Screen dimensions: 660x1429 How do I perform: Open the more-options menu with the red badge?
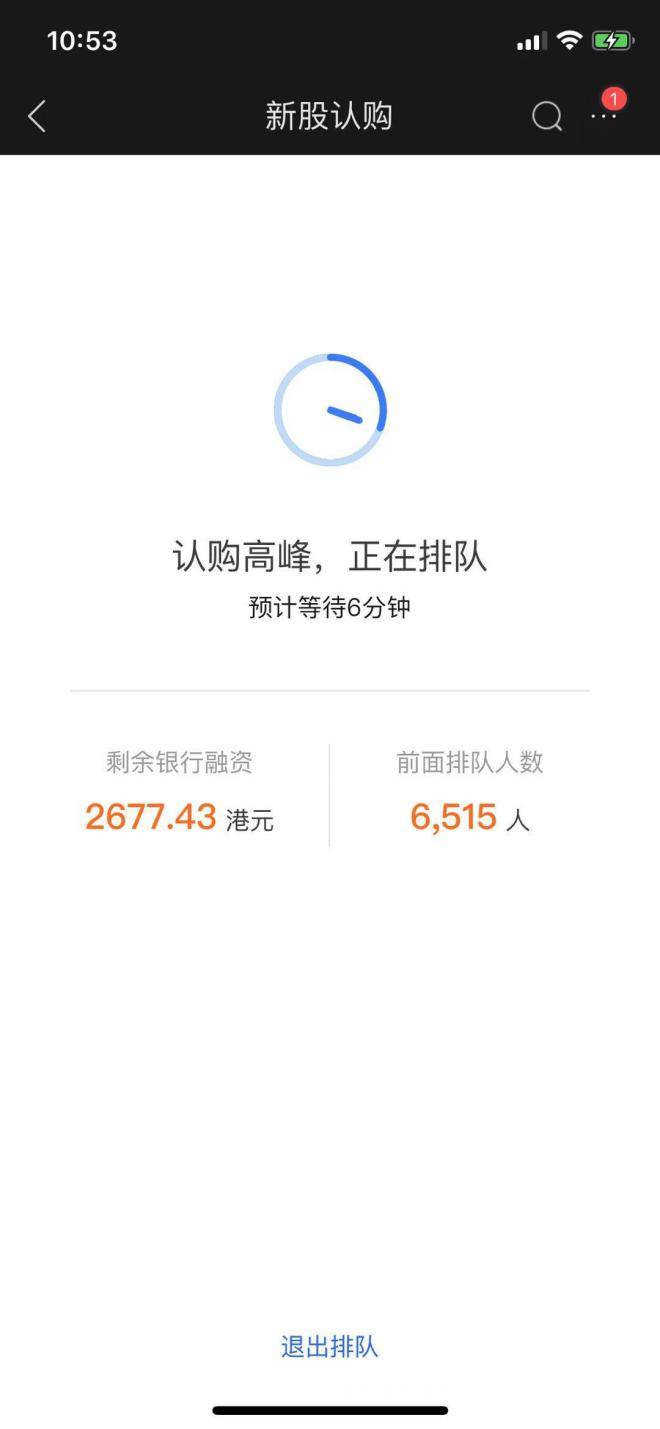604,115
